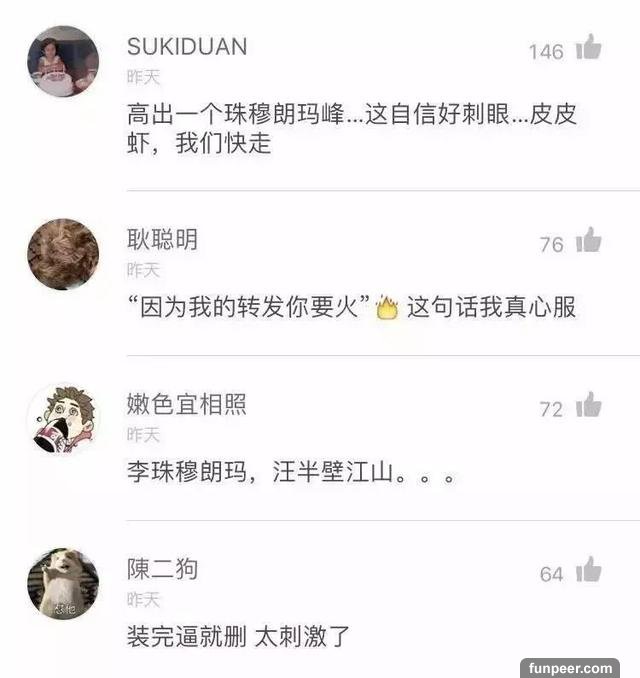Screen dimensions: 640x678
Task: Like 耿聪明's comment
Action: [x=590, y=240]
